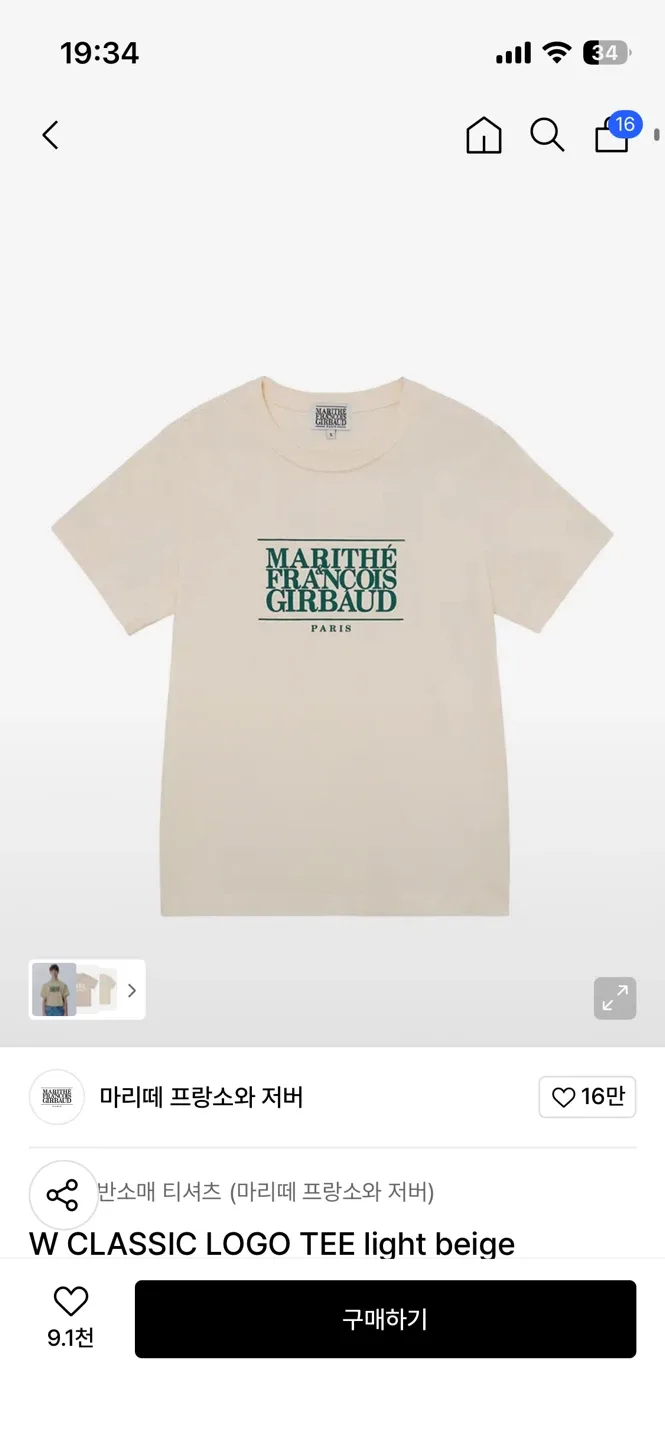Open the 반소매 티셔츠 category link
The height and width of the screenshot is (1440, 665).
(160, 1192)
